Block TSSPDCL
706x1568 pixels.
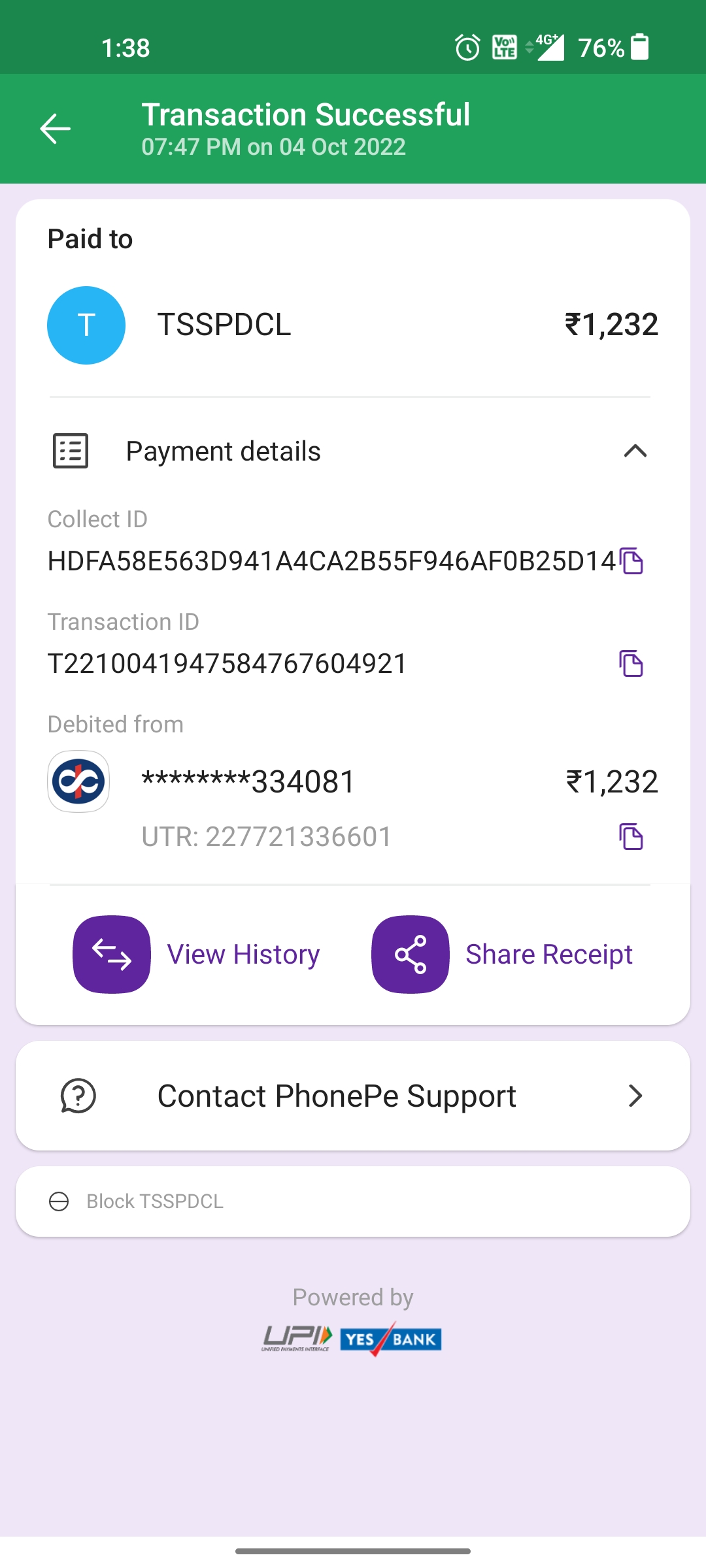(154, 1201)
